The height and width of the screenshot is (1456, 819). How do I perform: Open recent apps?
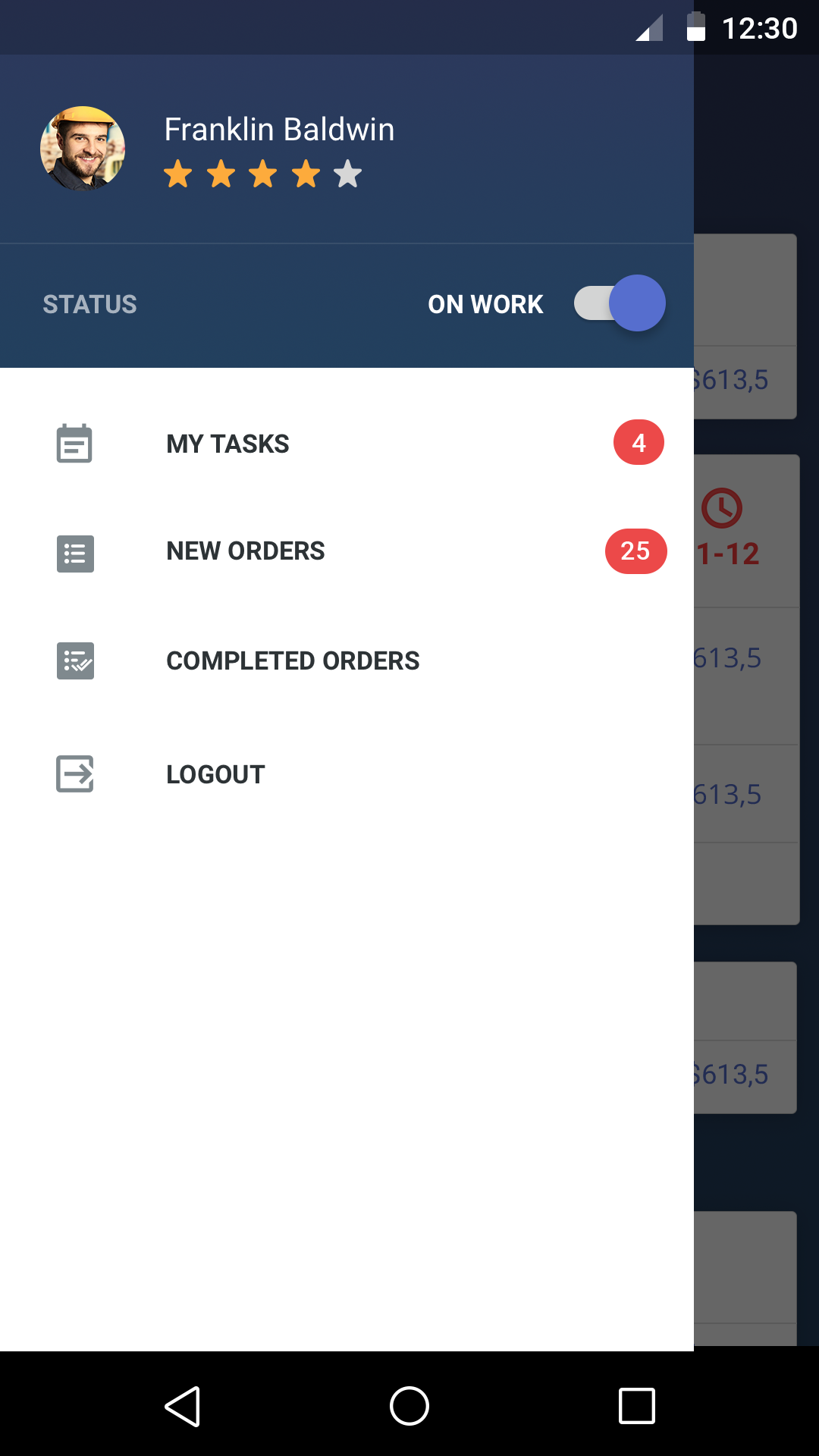637,1407
